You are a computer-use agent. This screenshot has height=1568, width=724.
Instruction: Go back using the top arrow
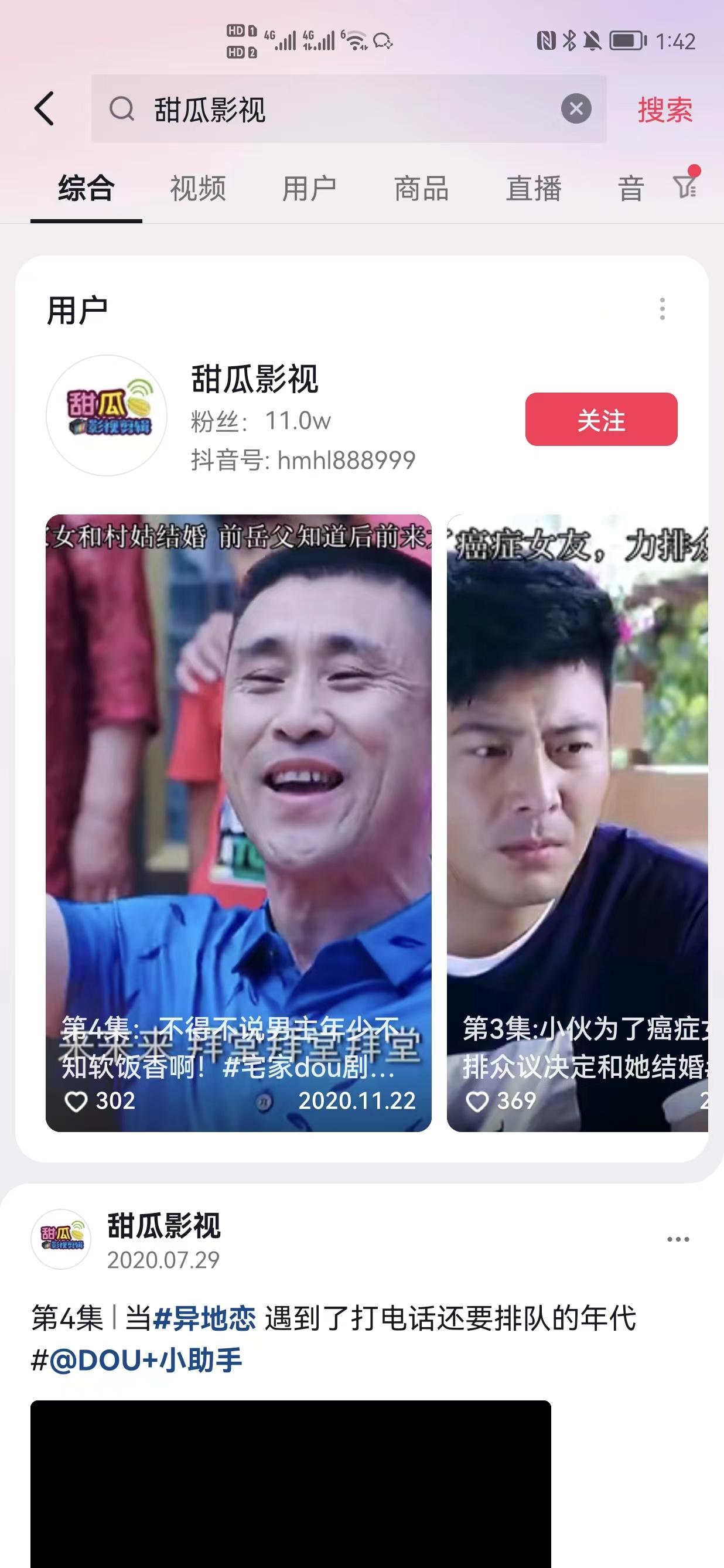[x=45, y=109]
